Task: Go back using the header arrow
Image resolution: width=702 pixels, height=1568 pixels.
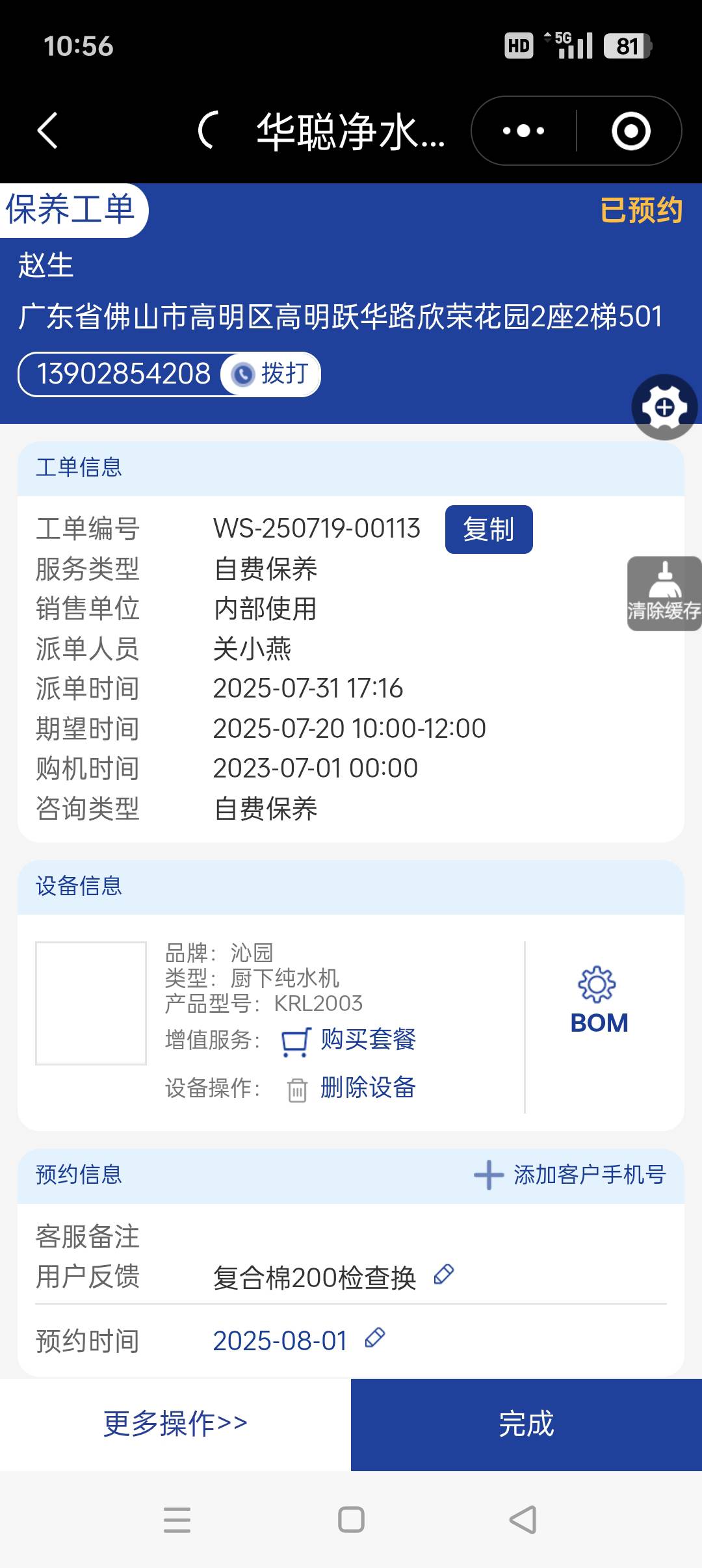Action: click(x=47, y=131)
